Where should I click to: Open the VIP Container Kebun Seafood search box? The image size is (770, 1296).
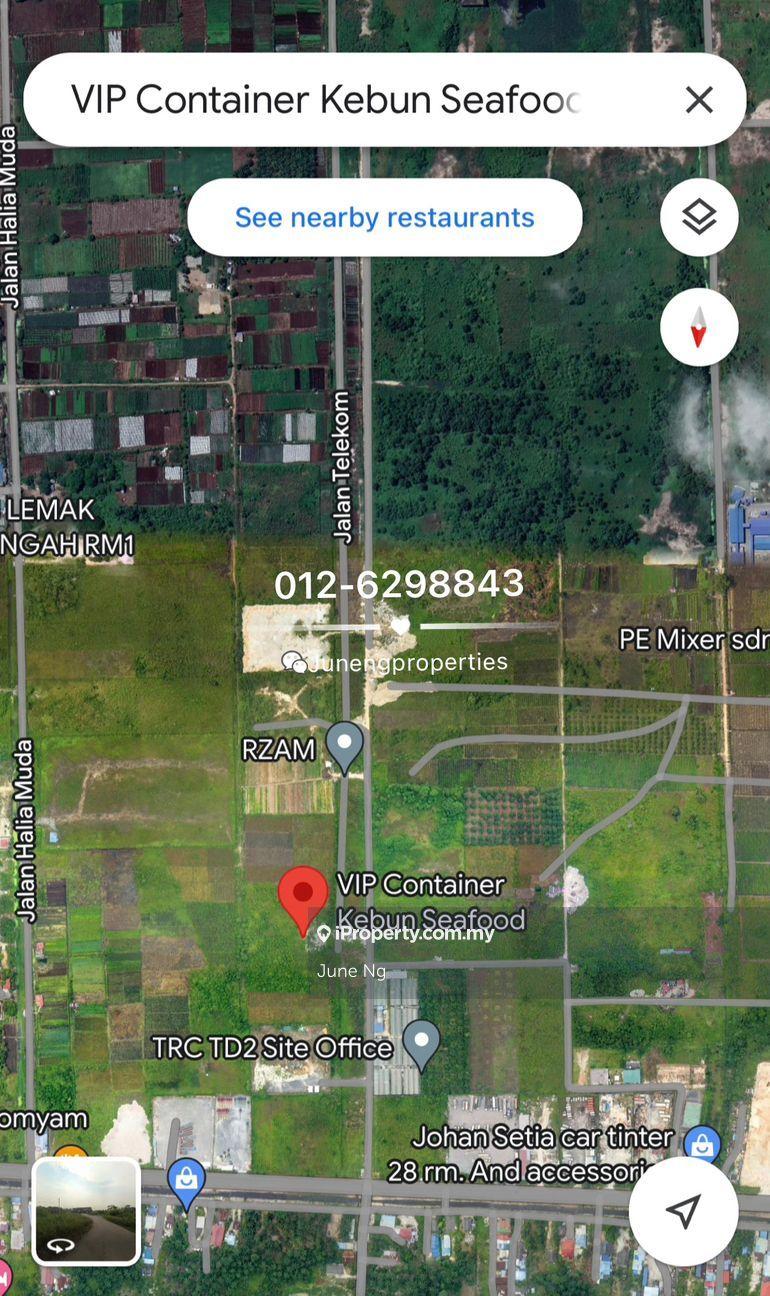click(325, 100)
